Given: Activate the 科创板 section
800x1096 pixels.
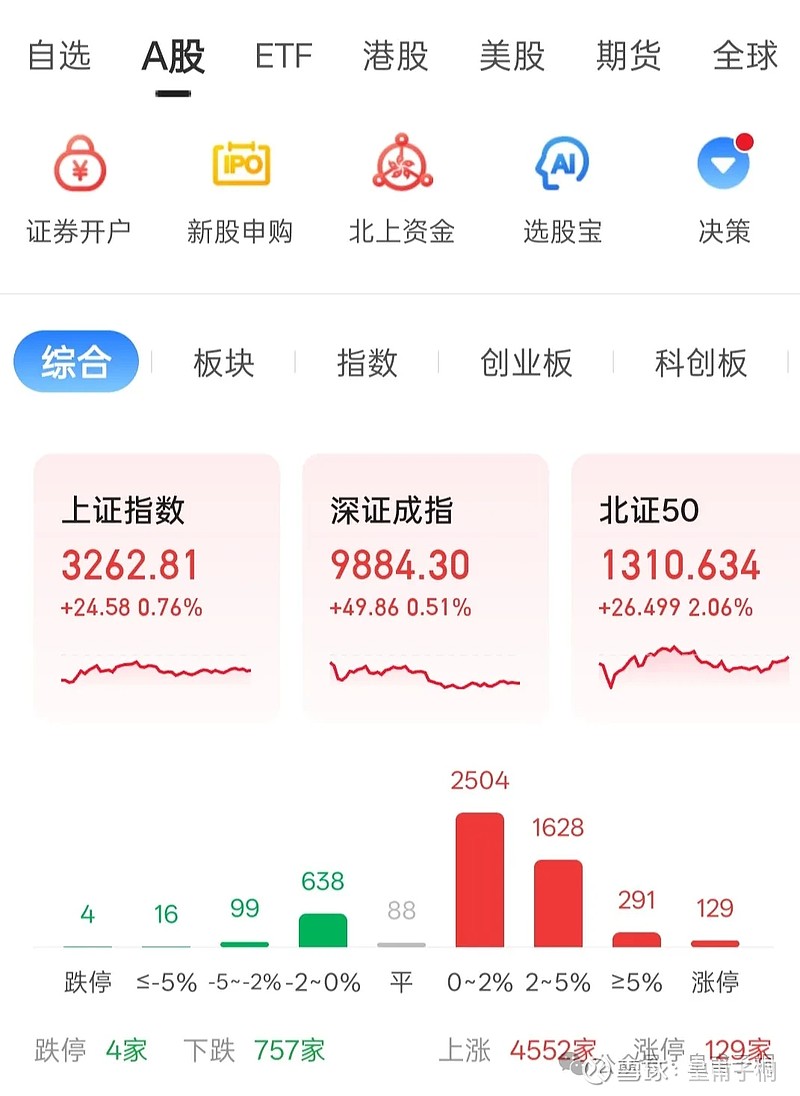Looking at the screenshot, I should (x=700, y=363).
